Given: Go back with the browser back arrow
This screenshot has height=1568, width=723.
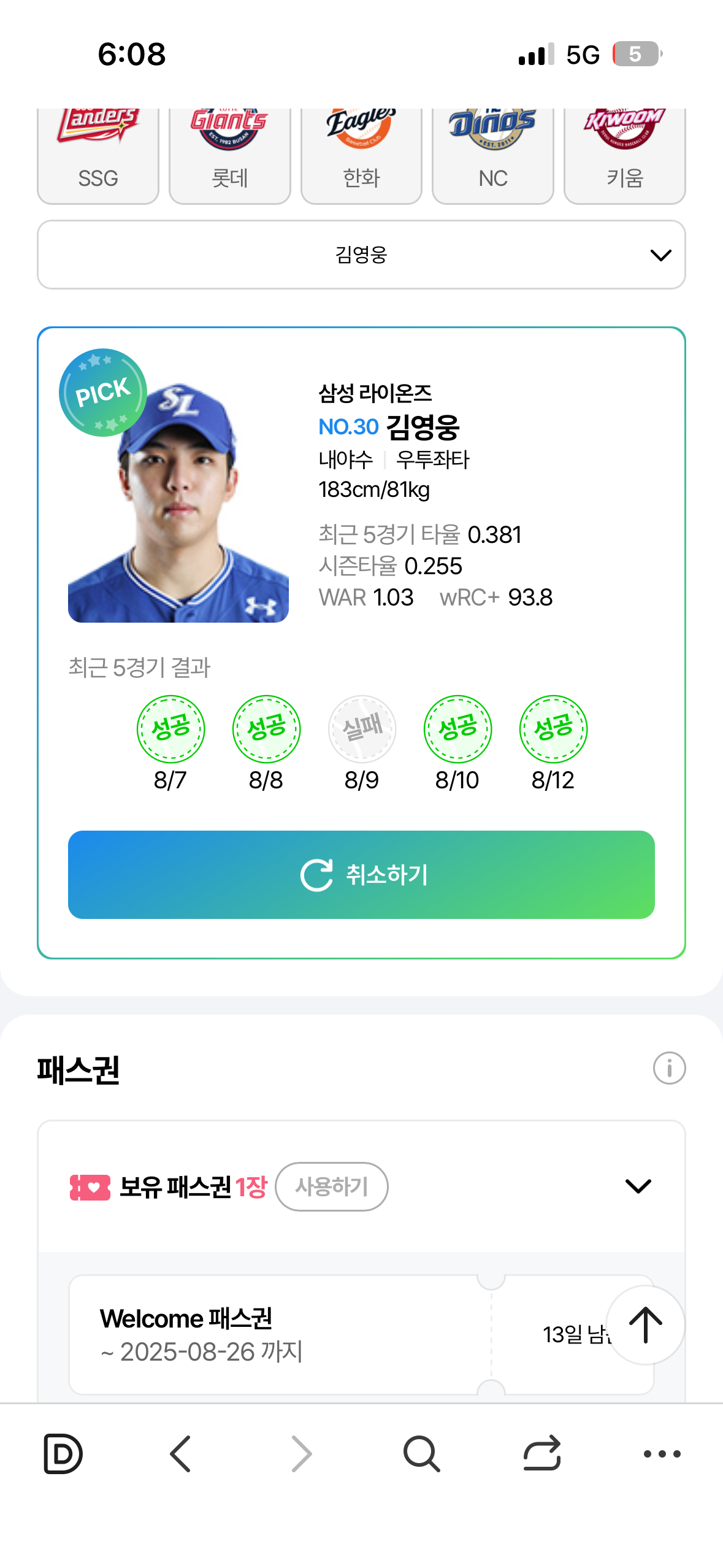Looking at the screenshot, I should [180, 1453].
